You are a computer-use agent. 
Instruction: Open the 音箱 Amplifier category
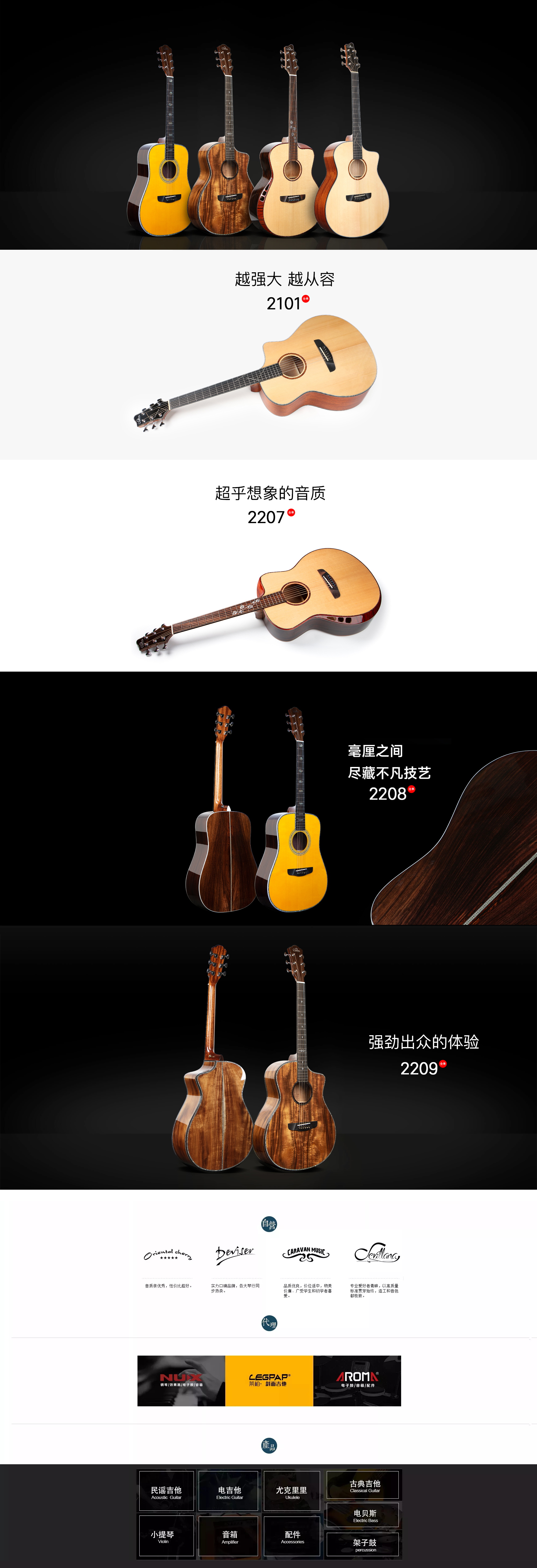230,1536
